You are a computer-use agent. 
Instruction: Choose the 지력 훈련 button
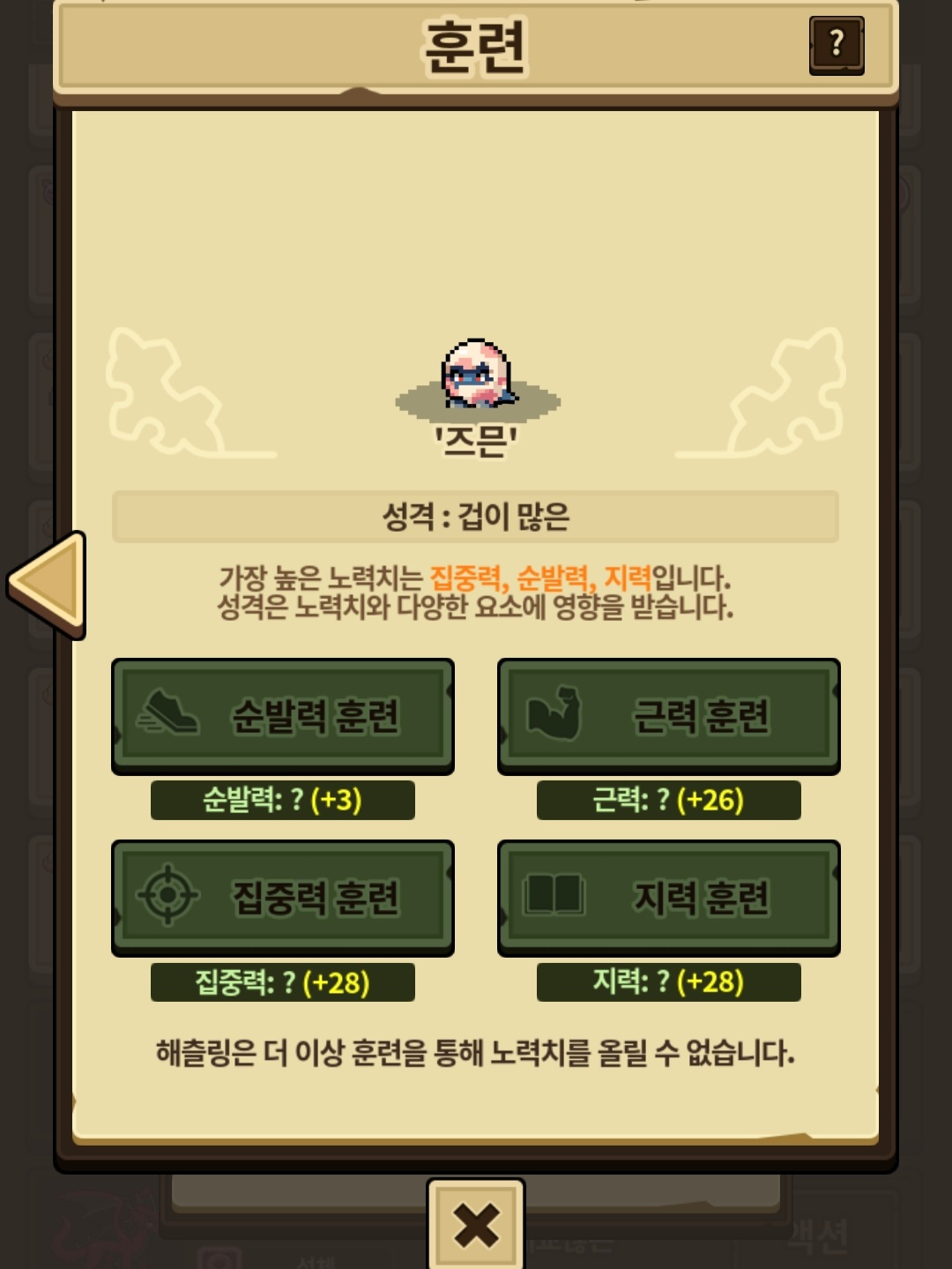click(669, 898)
